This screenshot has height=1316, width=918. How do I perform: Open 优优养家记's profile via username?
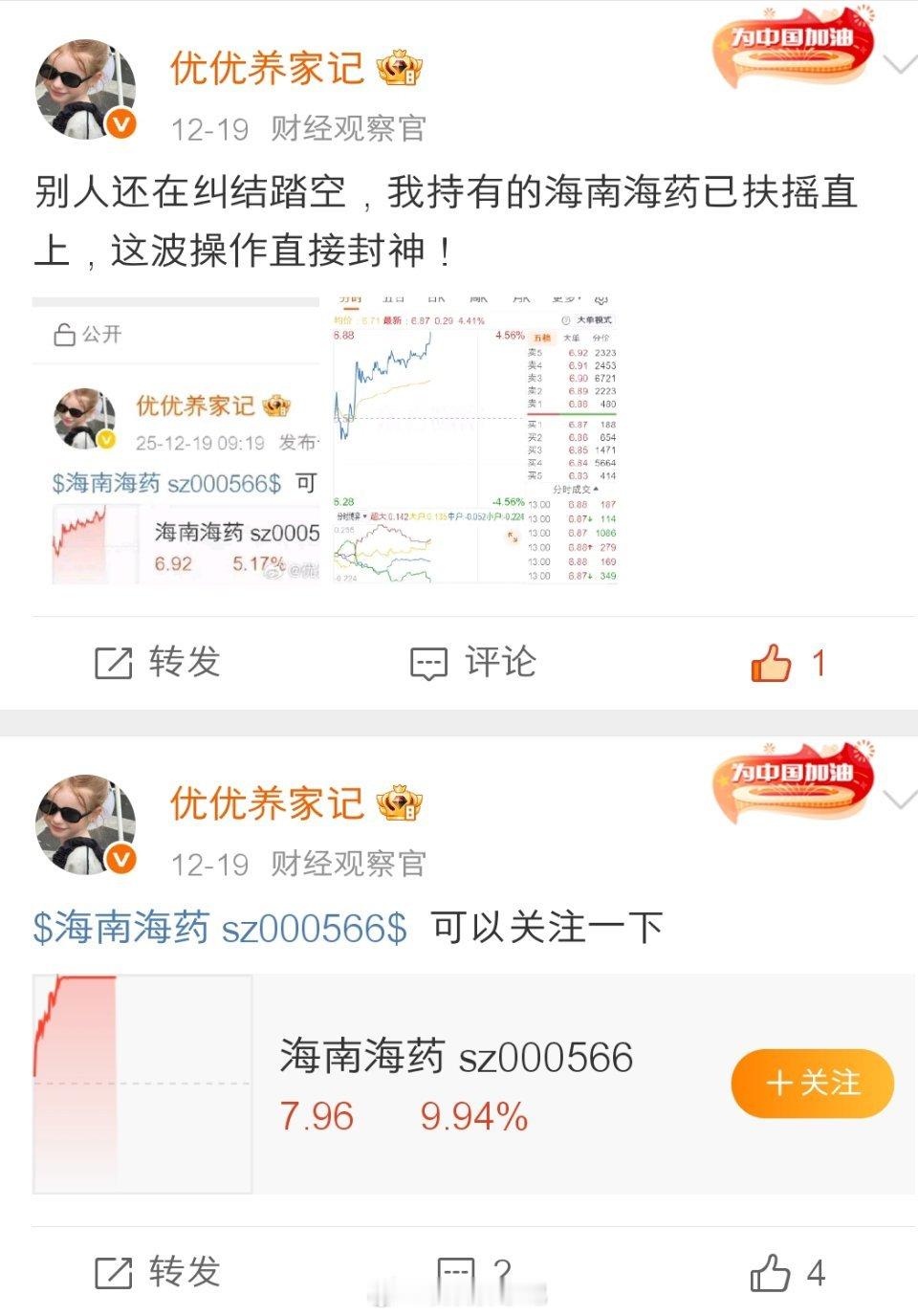tap(266, 69)
